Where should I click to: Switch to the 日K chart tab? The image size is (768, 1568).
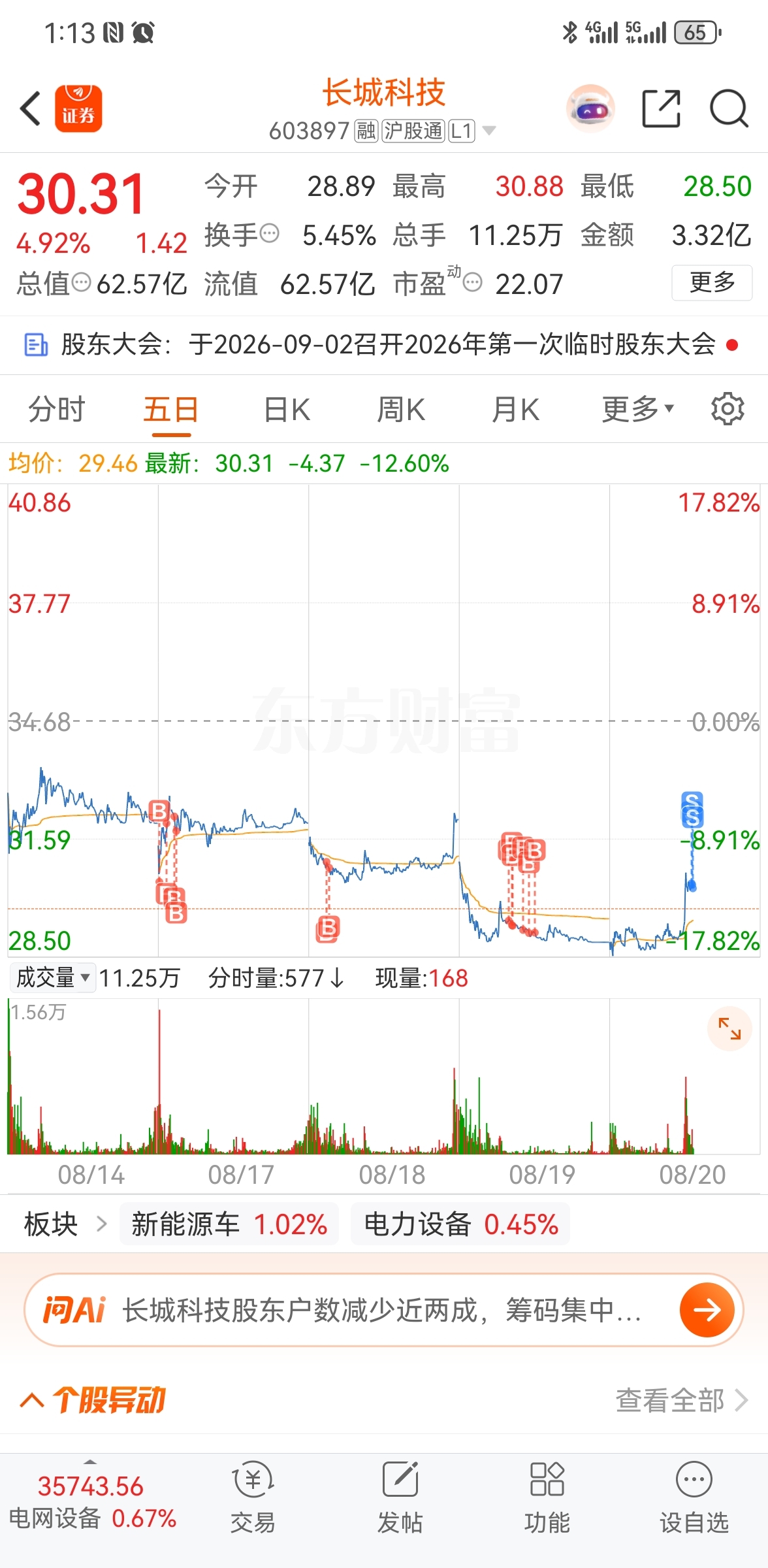click(287, 410)
